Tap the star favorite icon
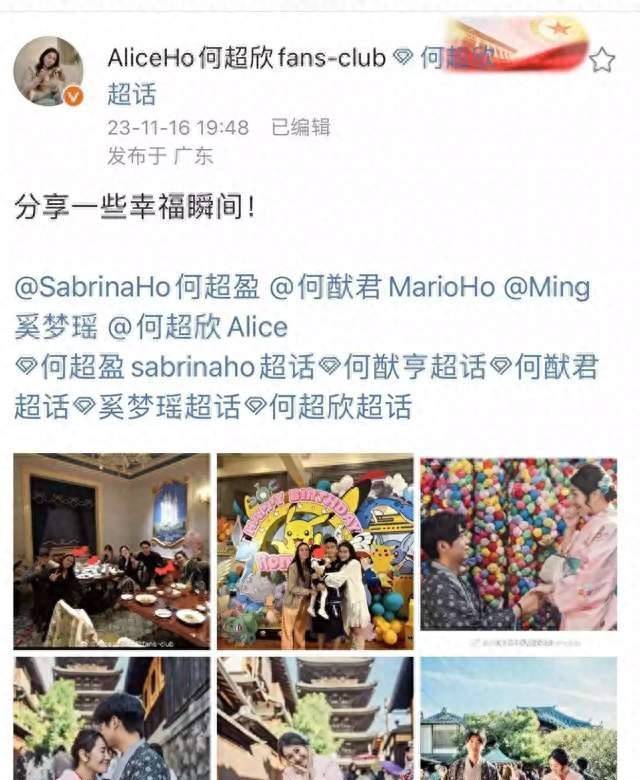 tap(602, 60)
